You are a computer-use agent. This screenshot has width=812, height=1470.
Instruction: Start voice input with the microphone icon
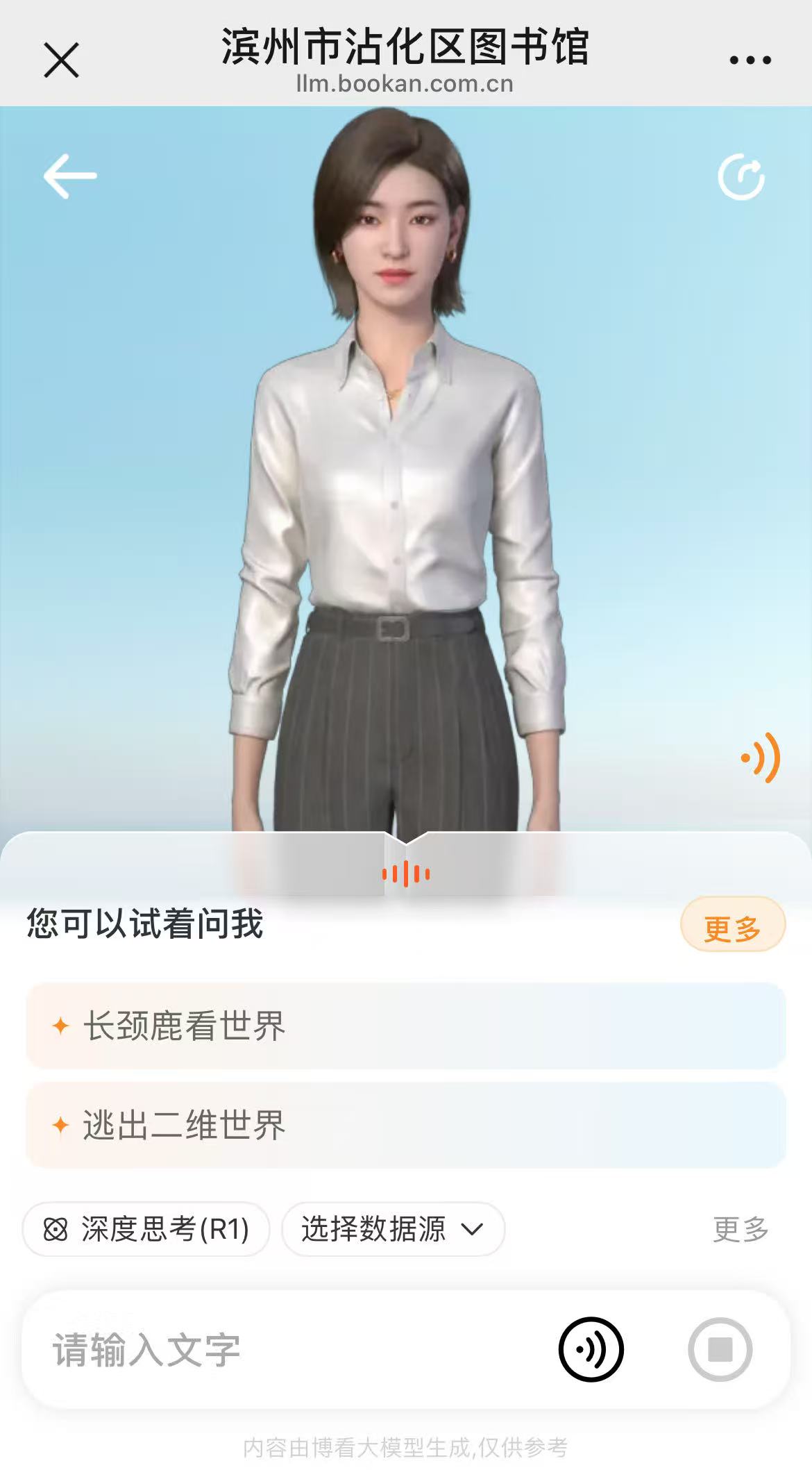point(591,1350)
